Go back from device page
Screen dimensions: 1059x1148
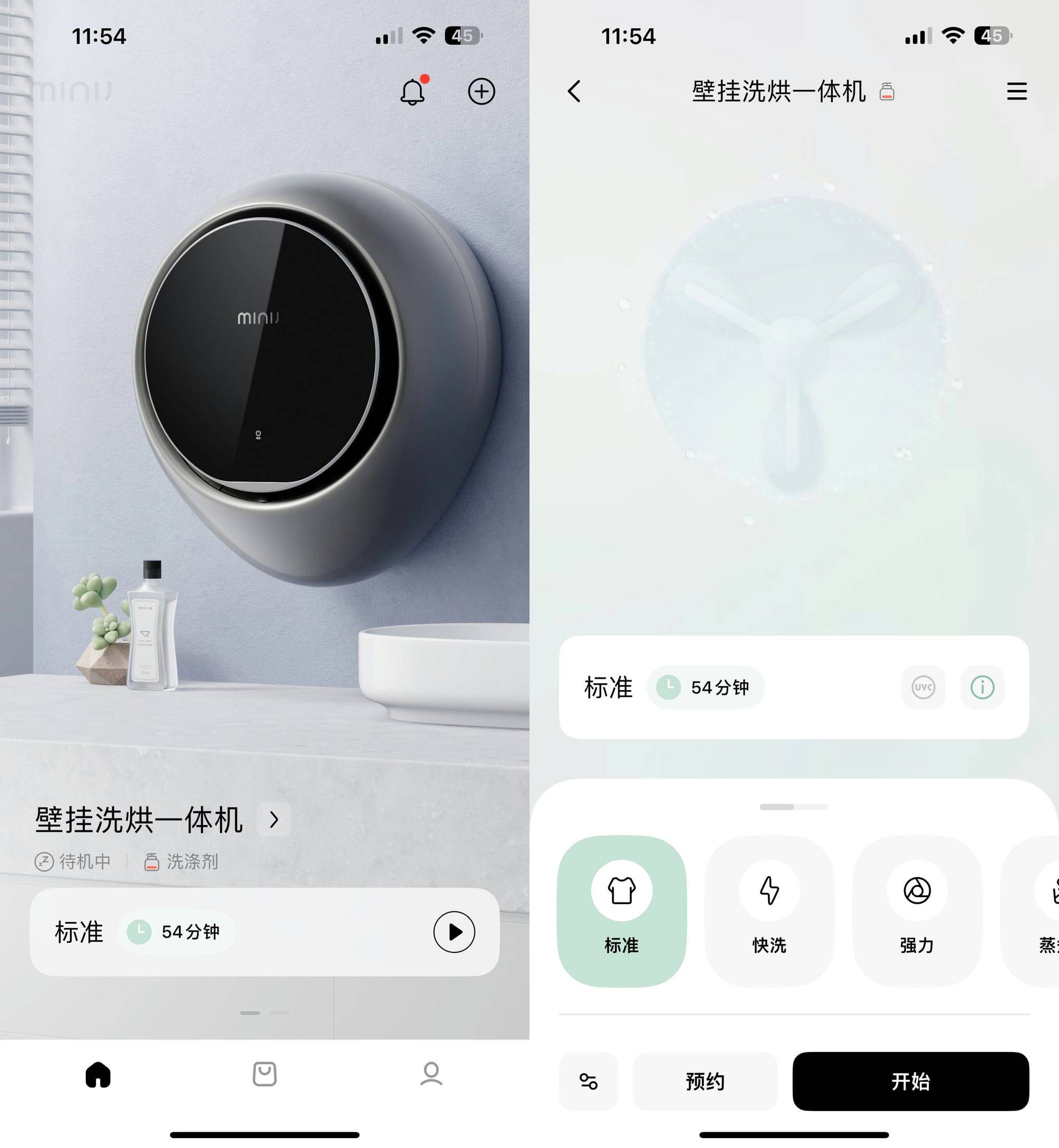pos(574,92)
